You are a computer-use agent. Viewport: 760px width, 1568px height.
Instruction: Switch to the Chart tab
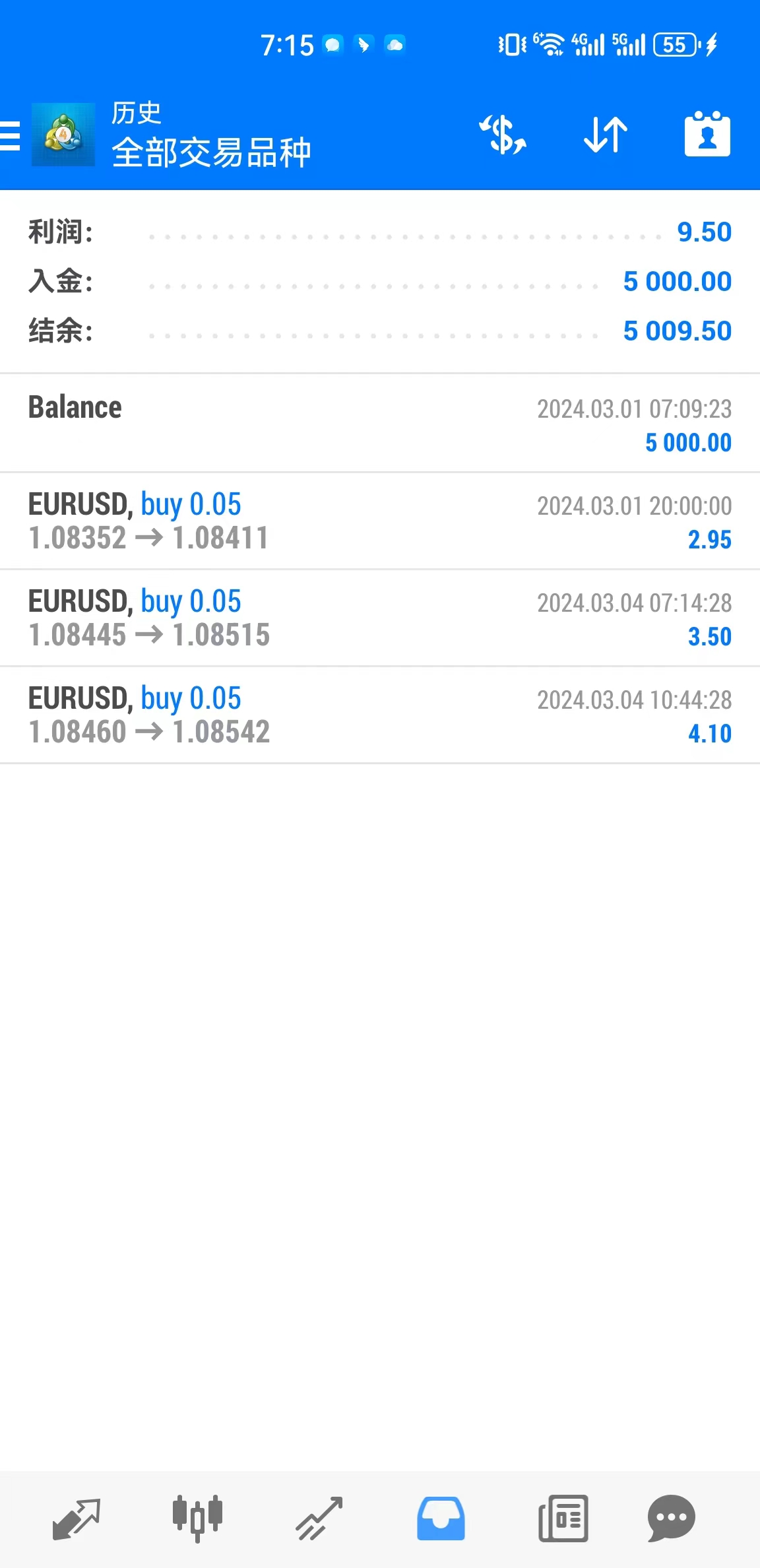[x=197, y=1518]
